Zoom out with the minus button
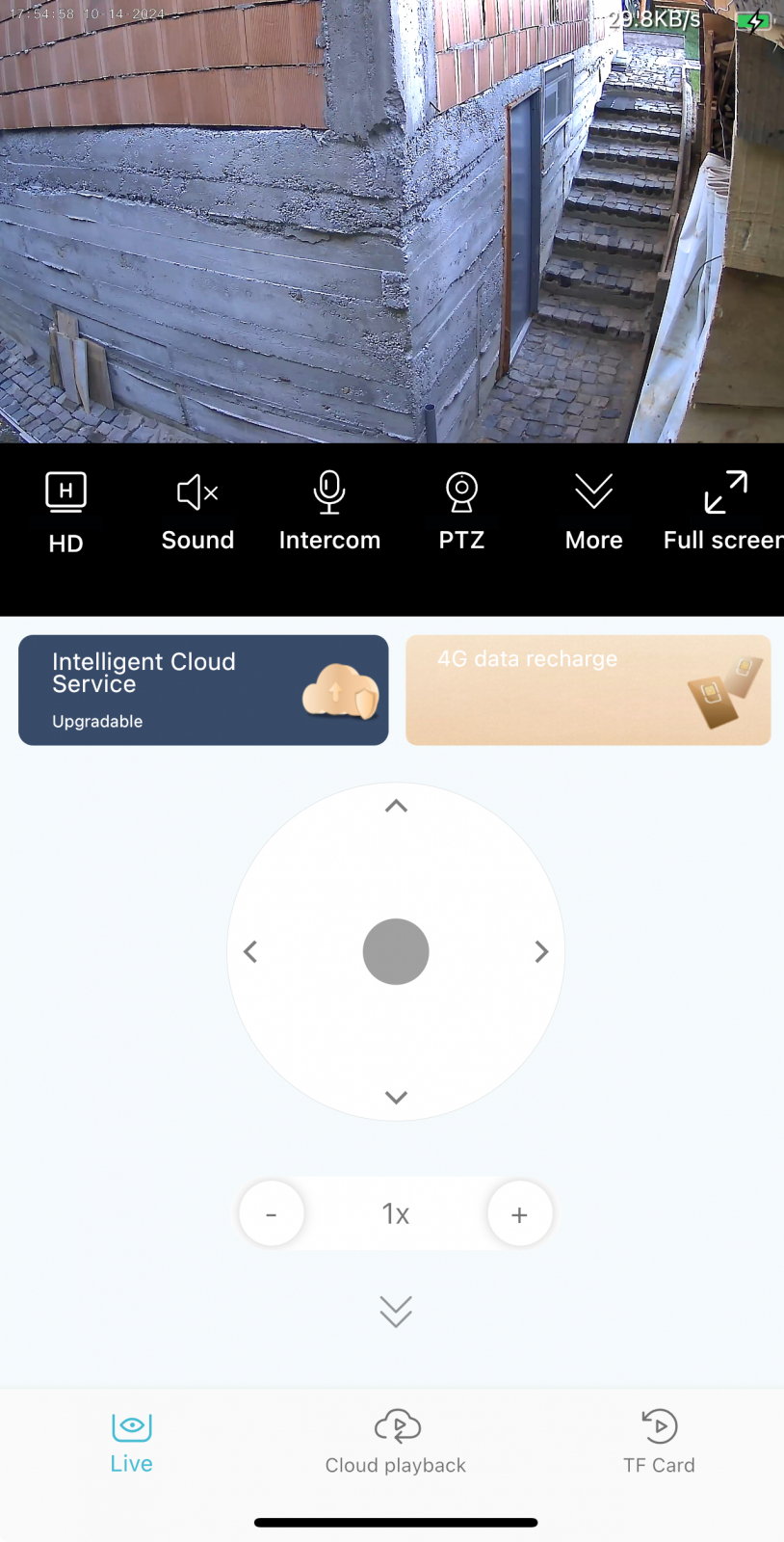The image size is (784, 1542). [272, 1213]
